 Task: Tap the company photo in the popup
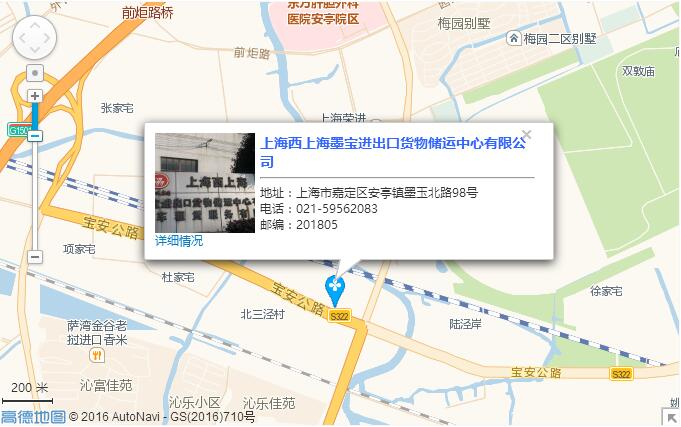click(x=205, y=183)
